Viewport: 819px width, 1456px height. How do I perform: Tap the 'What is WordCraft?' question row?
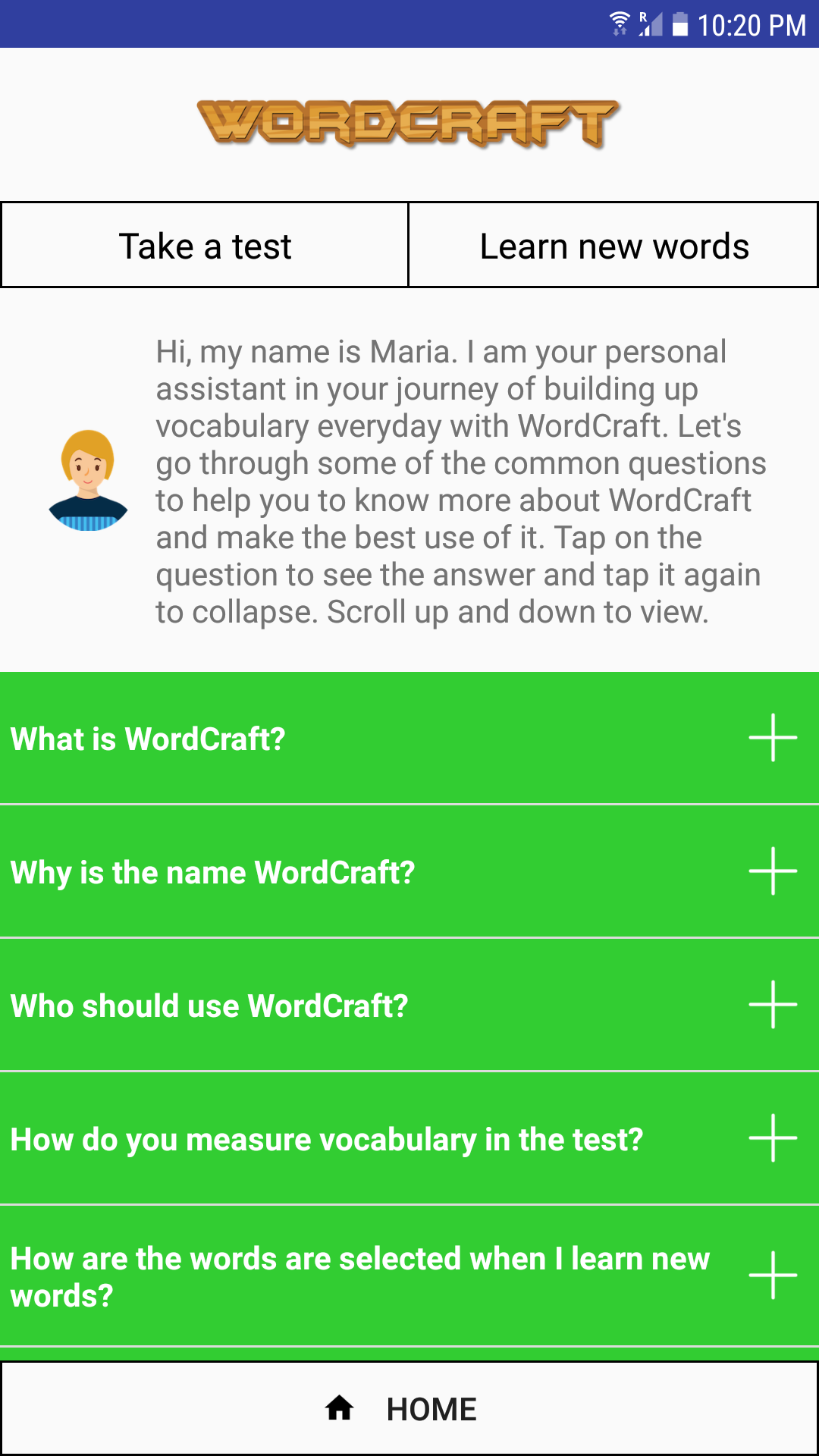coord(303,737)
